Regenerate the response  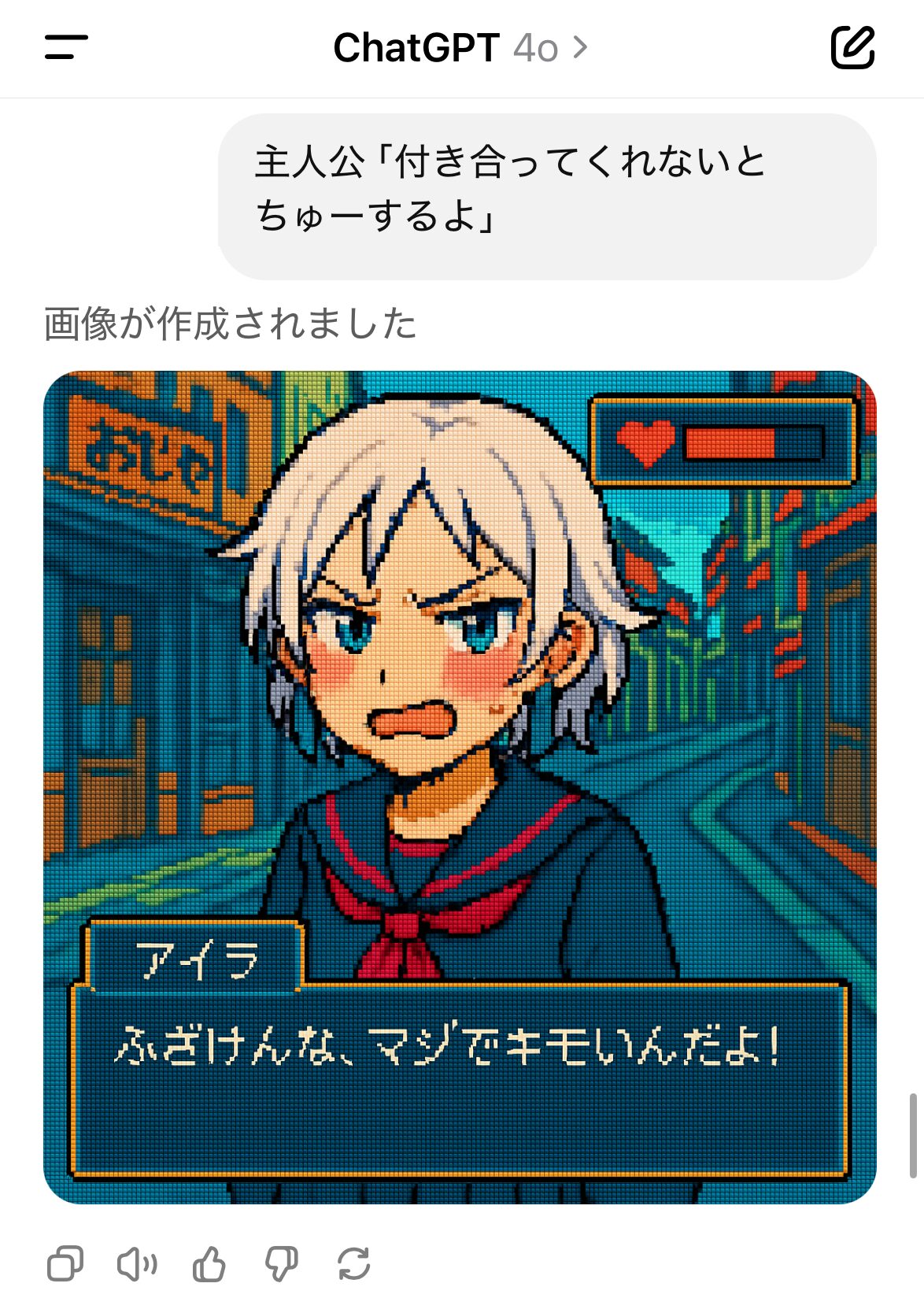(x=353, y=1264)
